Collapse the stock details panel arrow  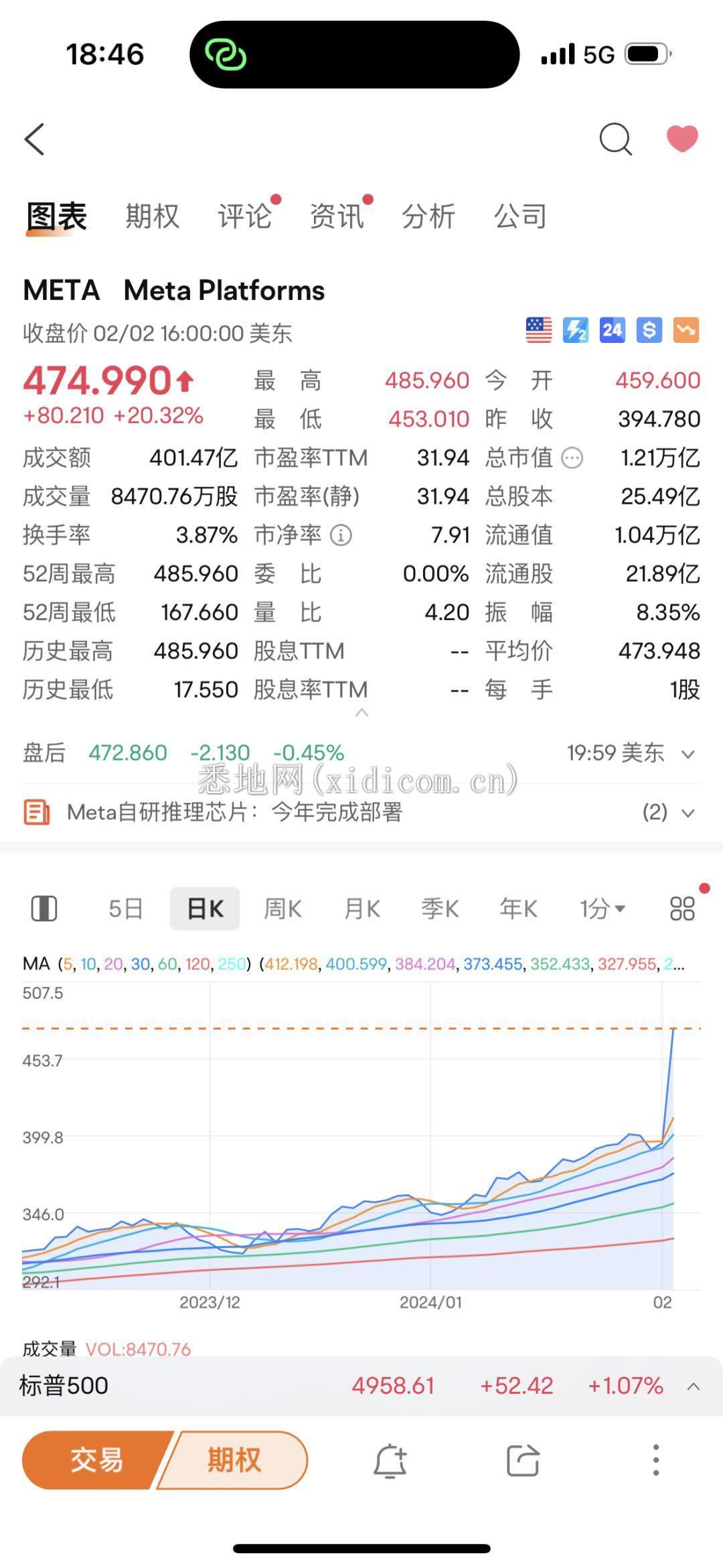[361, 713]
